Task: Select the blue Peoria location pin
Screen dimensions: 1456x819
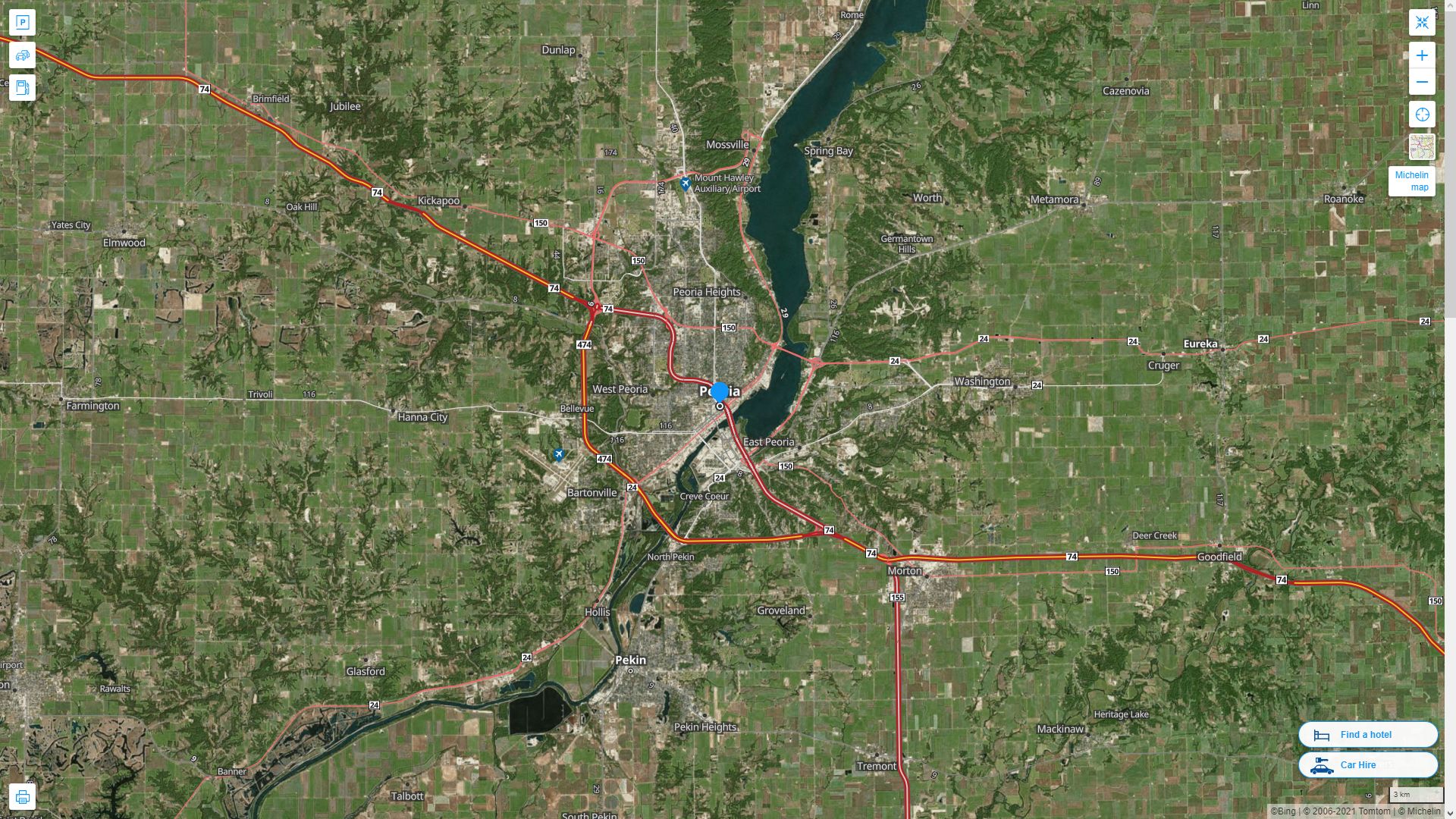Action: (720, 392)
